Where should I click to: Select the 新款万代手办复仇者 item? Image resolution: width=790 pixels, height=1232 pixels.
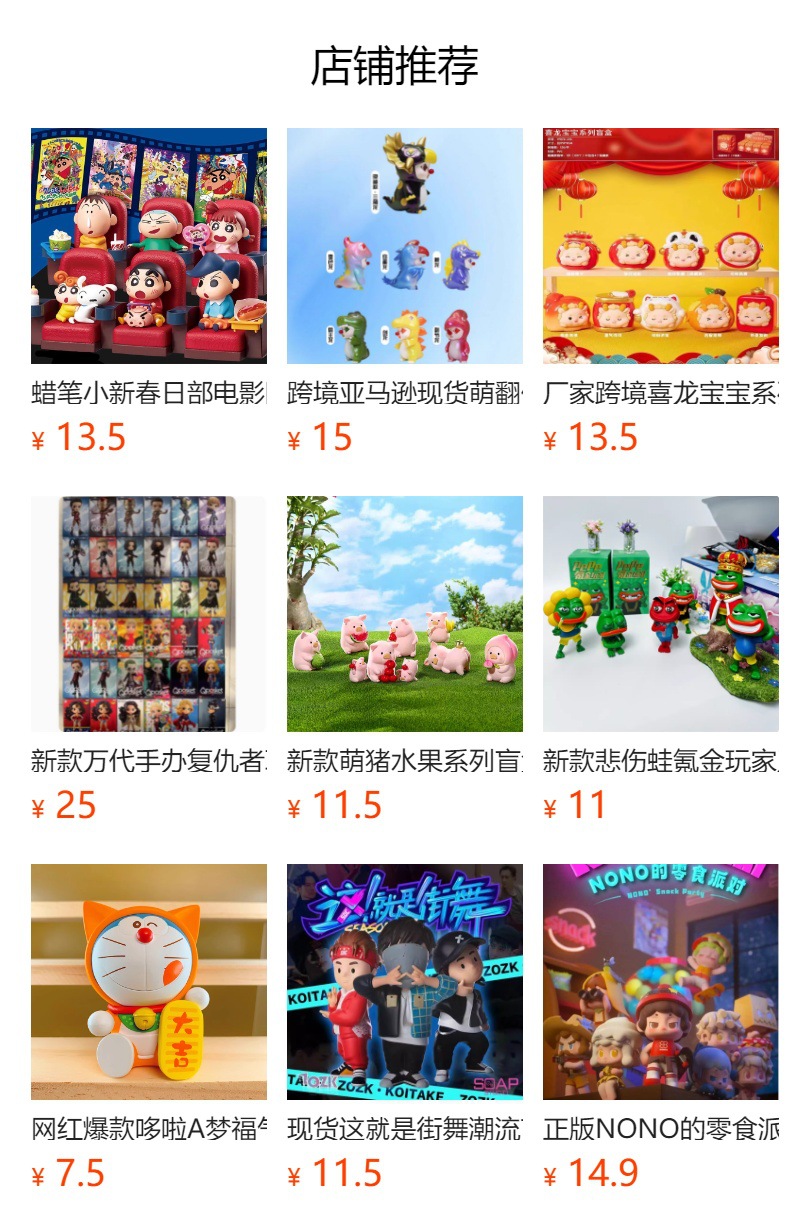coord(149,614)
